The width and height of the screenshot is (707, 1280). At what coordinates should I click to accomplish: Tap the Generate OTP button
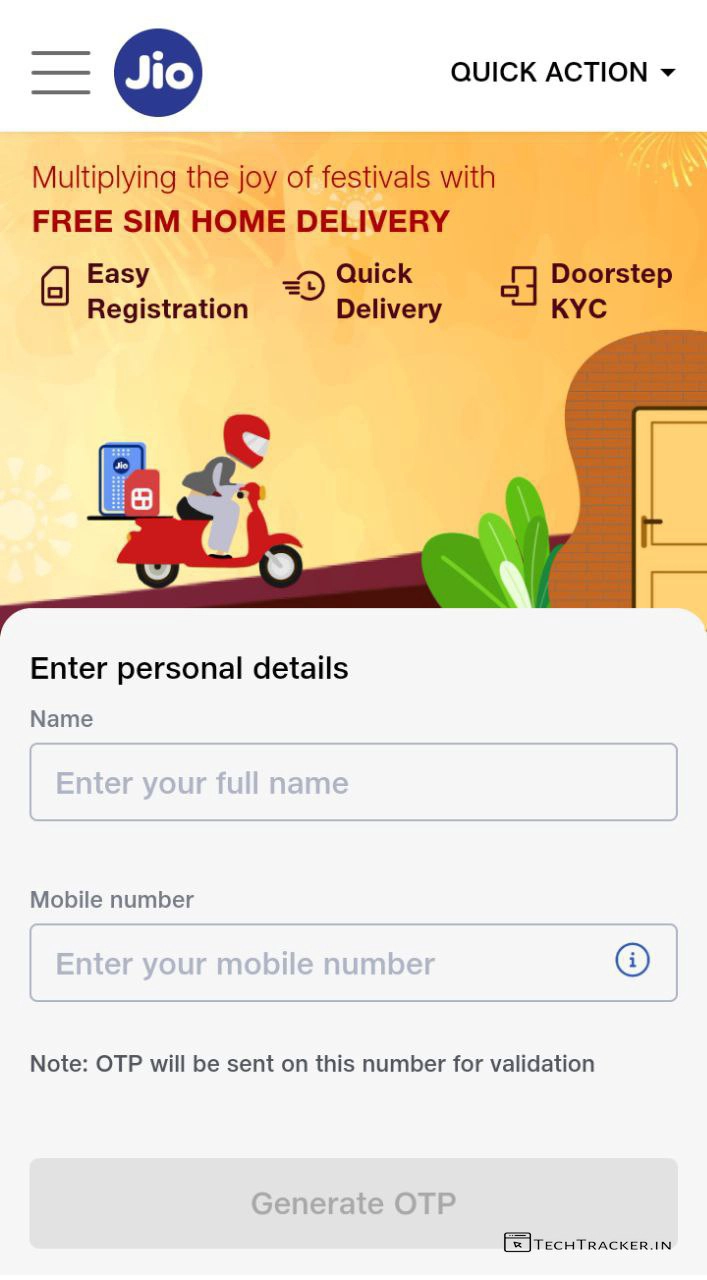tap(353, 1203)
